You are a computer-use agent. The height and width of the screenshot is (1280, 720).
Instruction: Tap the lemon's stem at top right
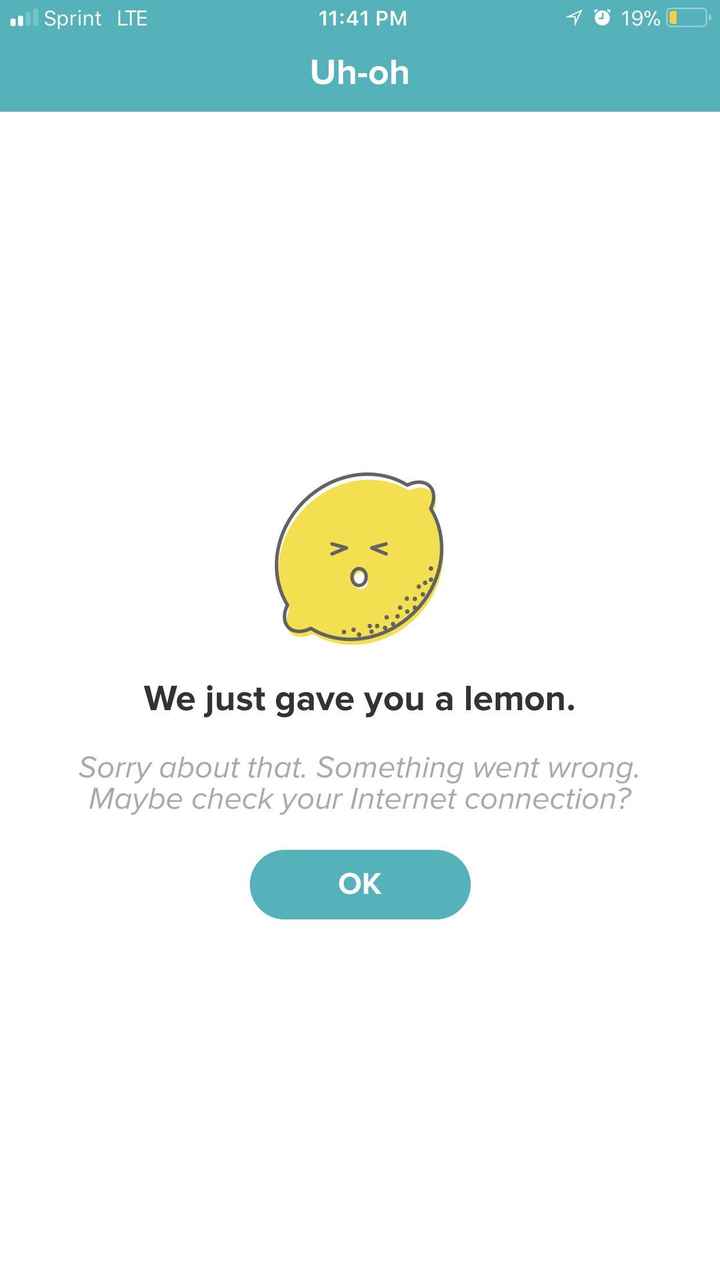(420, 492)
